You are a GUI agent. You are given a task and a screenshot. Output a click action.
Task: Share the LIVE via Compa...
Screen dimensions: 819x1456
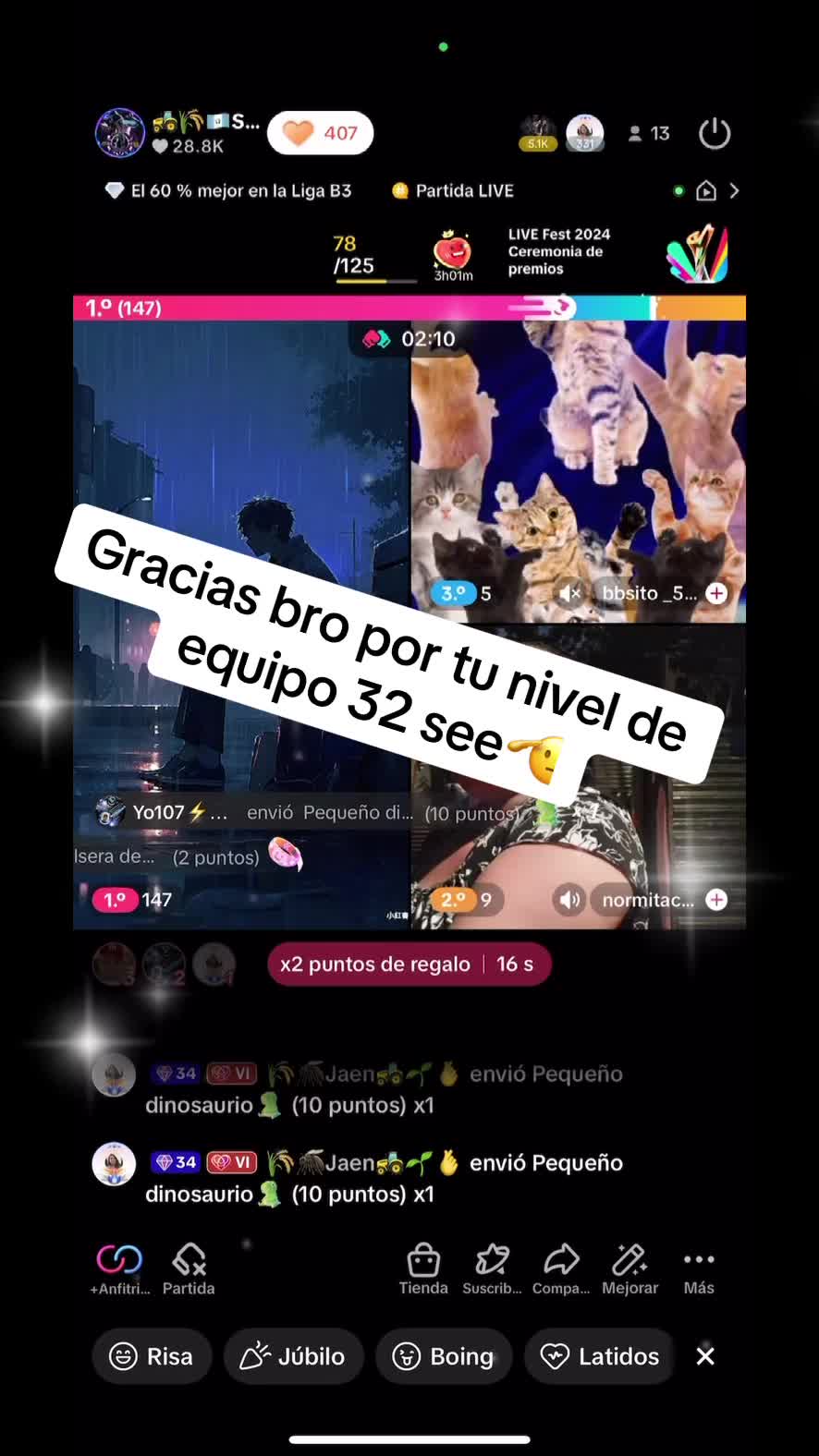(x=561, y=1269)
